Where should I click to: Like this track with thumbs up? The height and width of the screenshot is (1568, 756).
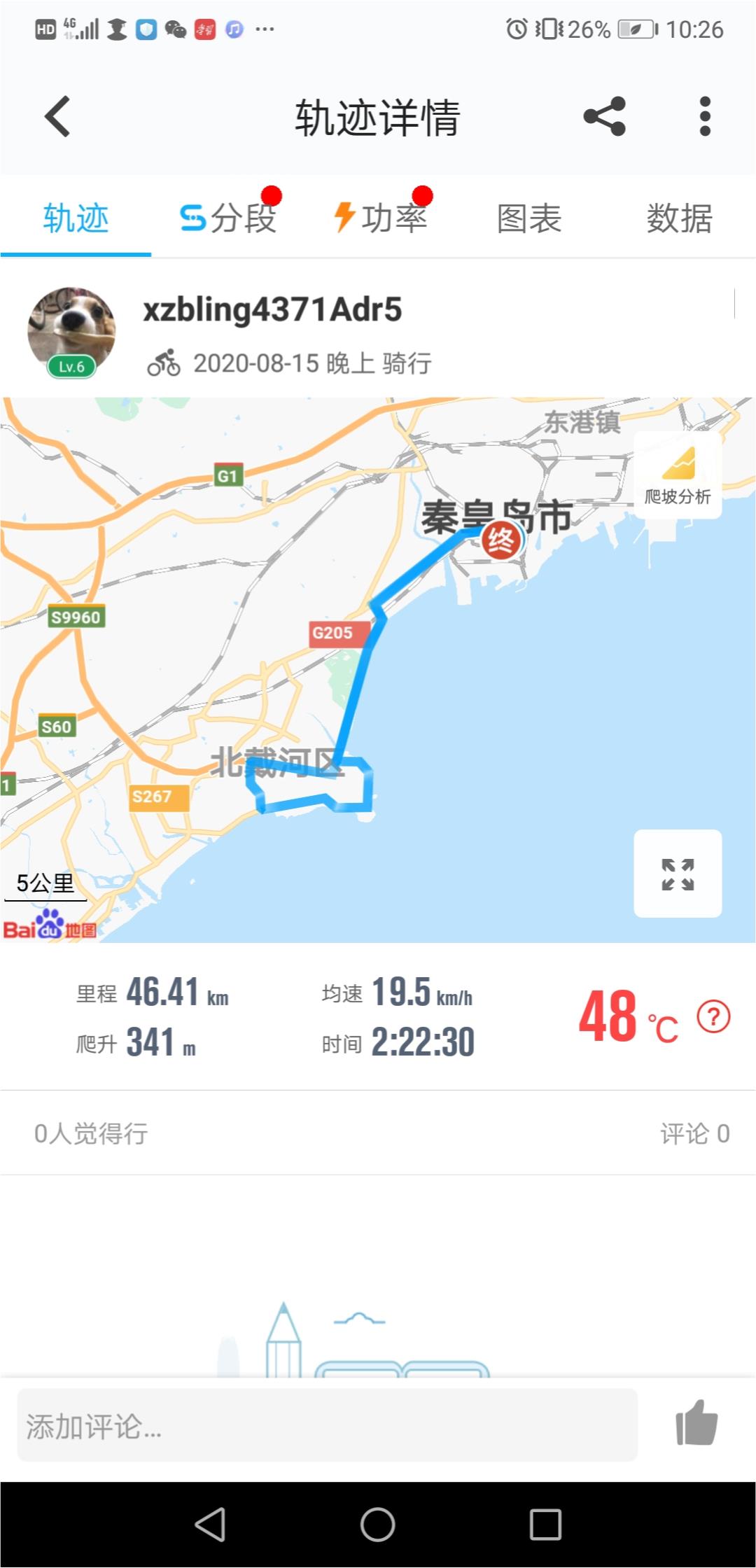[x=696, y=1424]
